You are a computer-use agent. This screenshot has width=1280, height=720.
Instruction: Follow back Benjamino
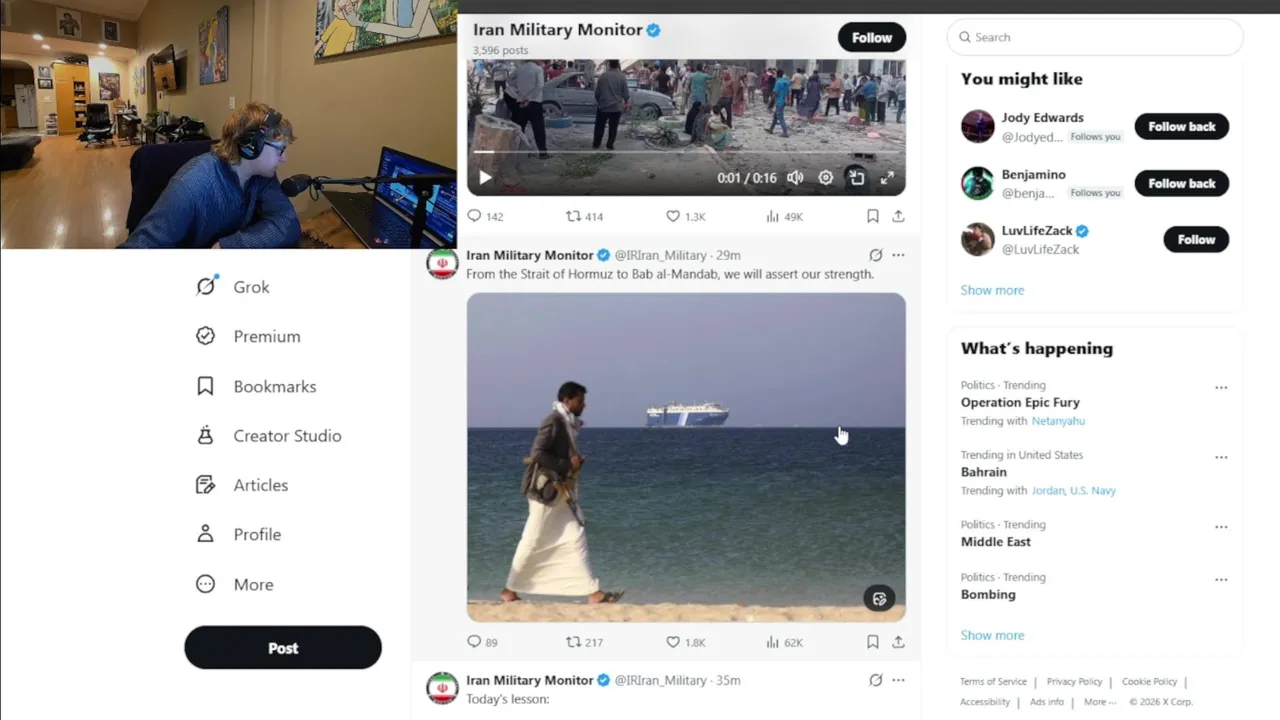1181,184
